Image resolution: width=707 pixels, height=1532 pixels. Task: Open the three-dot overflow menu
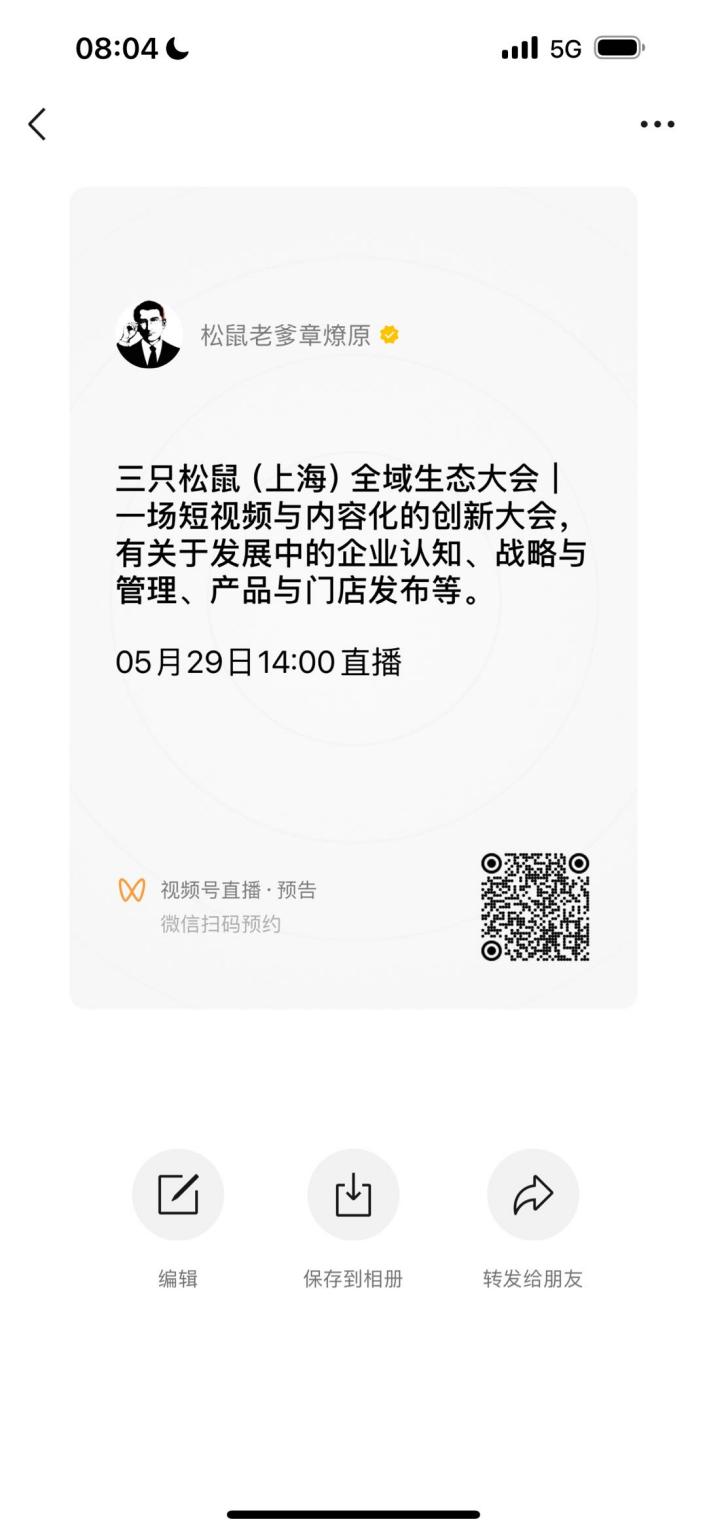tap(657, 124)
